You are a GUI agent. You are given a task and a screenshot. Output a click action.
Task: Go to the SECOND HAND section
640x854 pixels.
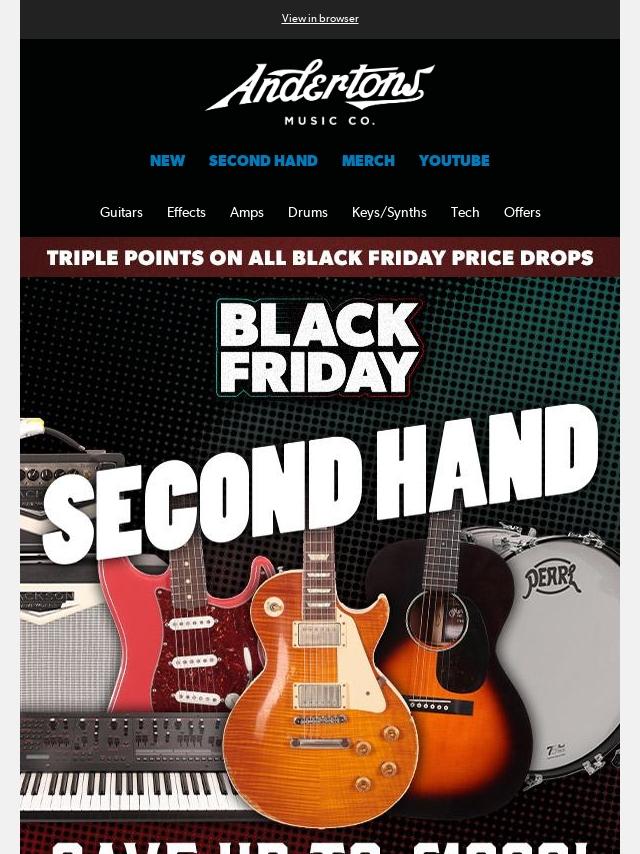coord(263,161)
